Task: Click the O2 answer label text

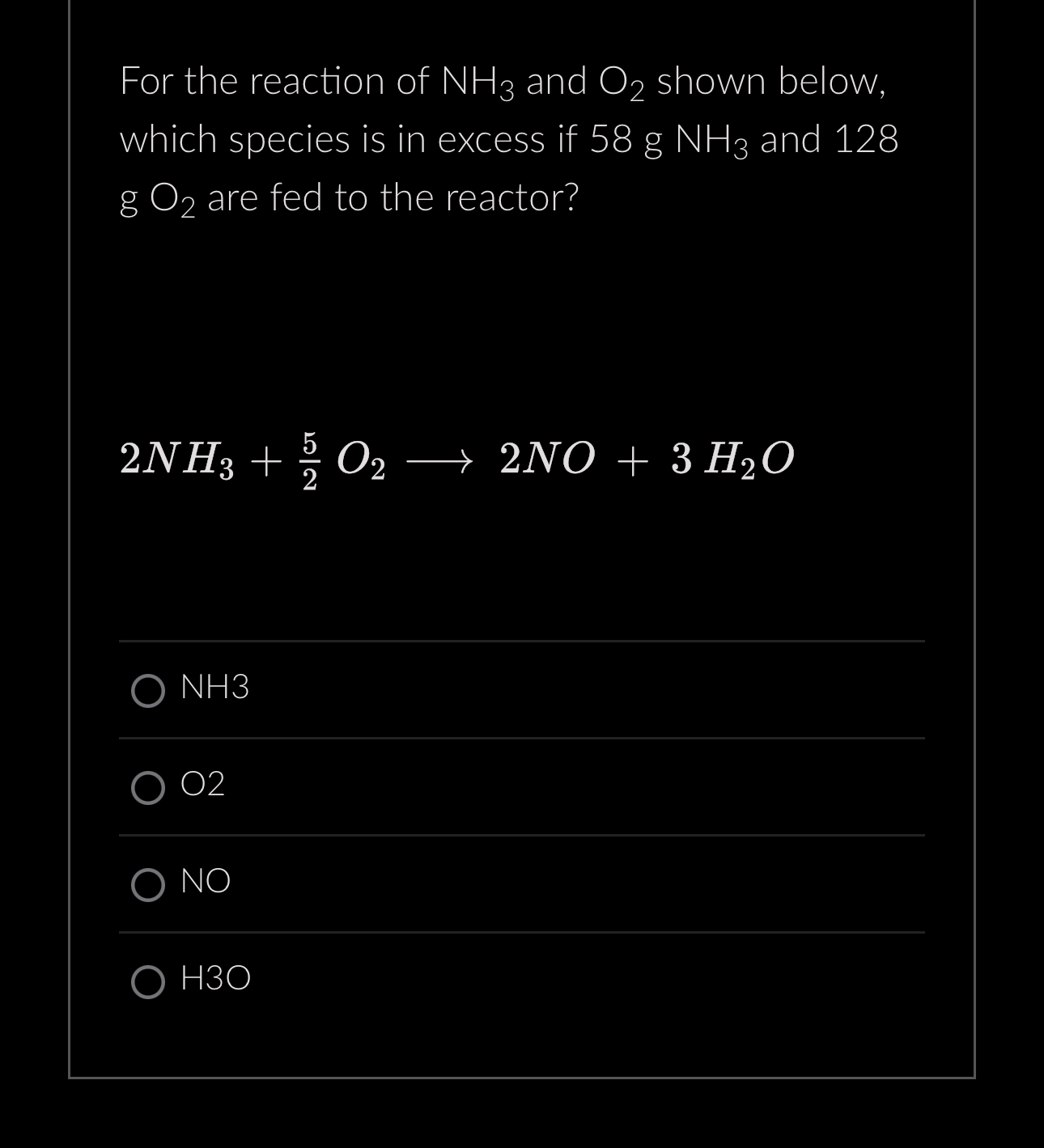Action: point(203,785)
